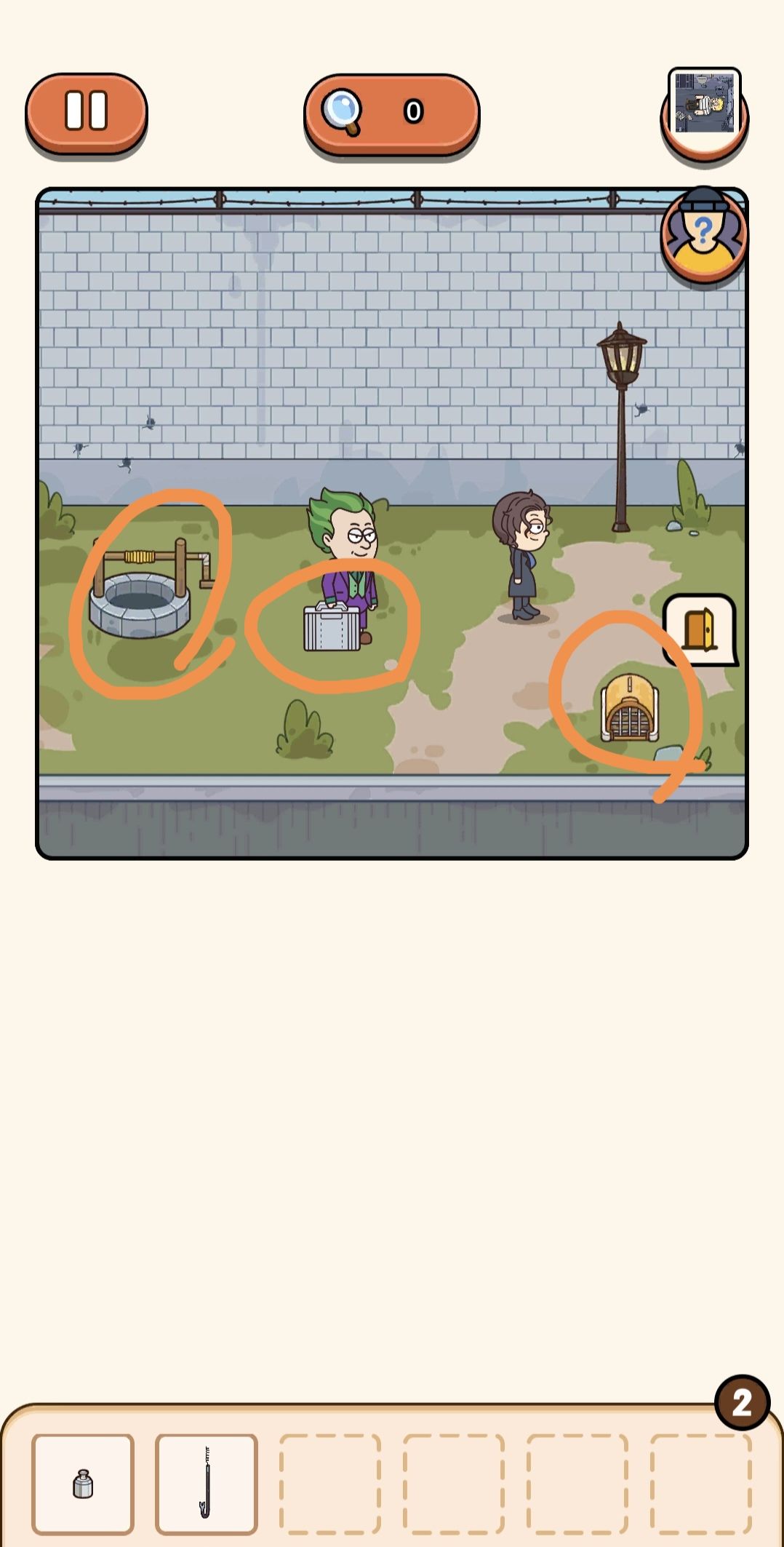Image resolution: width=784 pixels, height=1547 pixels.
Task: Tap the door exit icon
Action: [700, 629]
